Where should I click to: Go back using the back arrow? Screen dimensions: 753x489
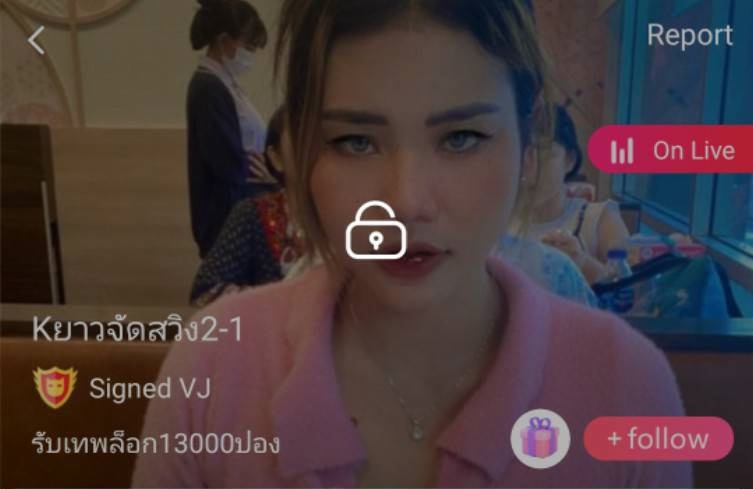(x=36, y=39)
